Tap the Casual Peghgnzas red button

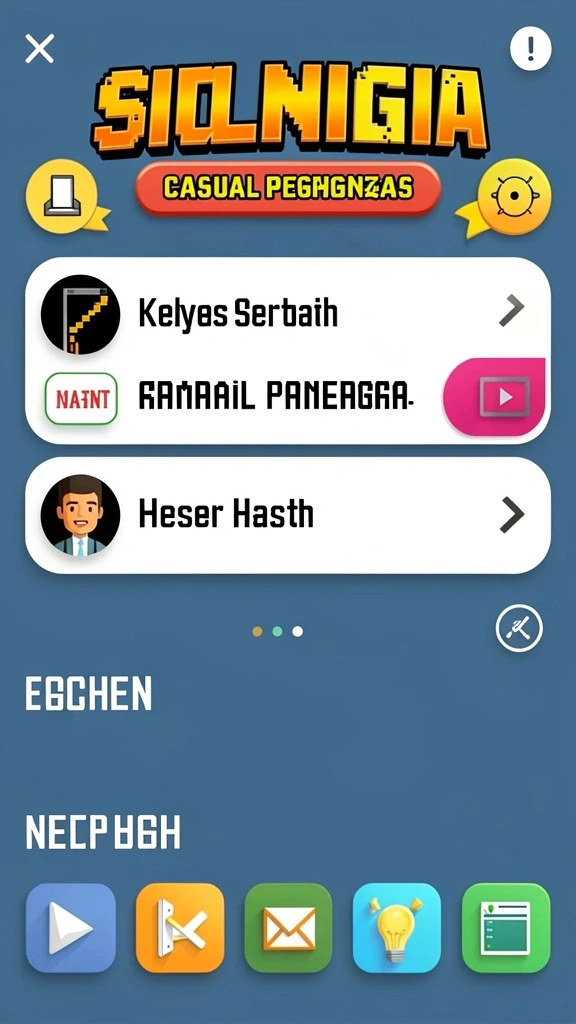(288, 188)
